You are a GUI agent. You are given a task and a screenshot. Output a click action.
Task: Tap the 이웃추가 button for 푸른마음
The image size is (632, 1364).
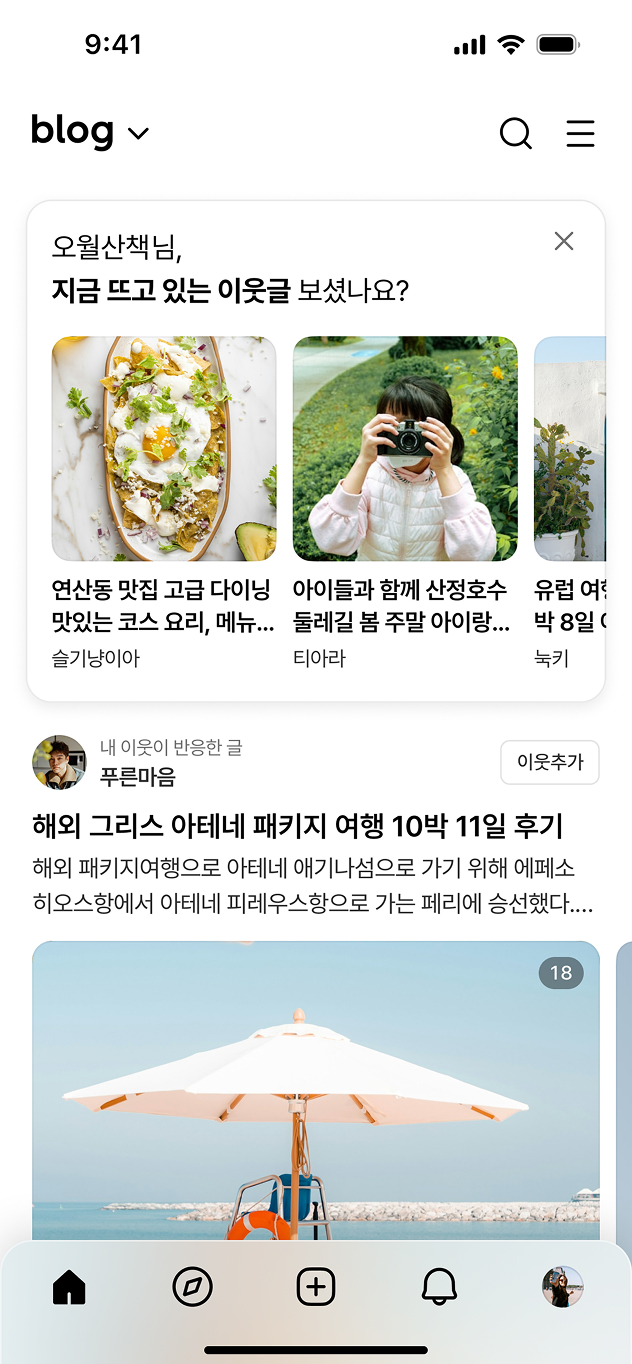click(x=549, y=762)
